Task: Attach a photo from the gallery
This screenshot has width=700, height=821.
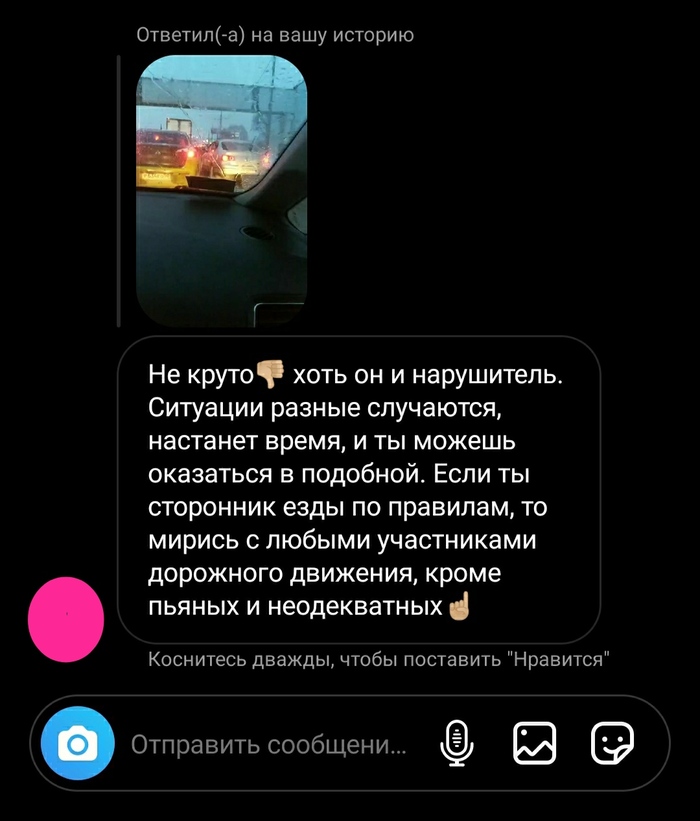Action: (x=534, y=744)
